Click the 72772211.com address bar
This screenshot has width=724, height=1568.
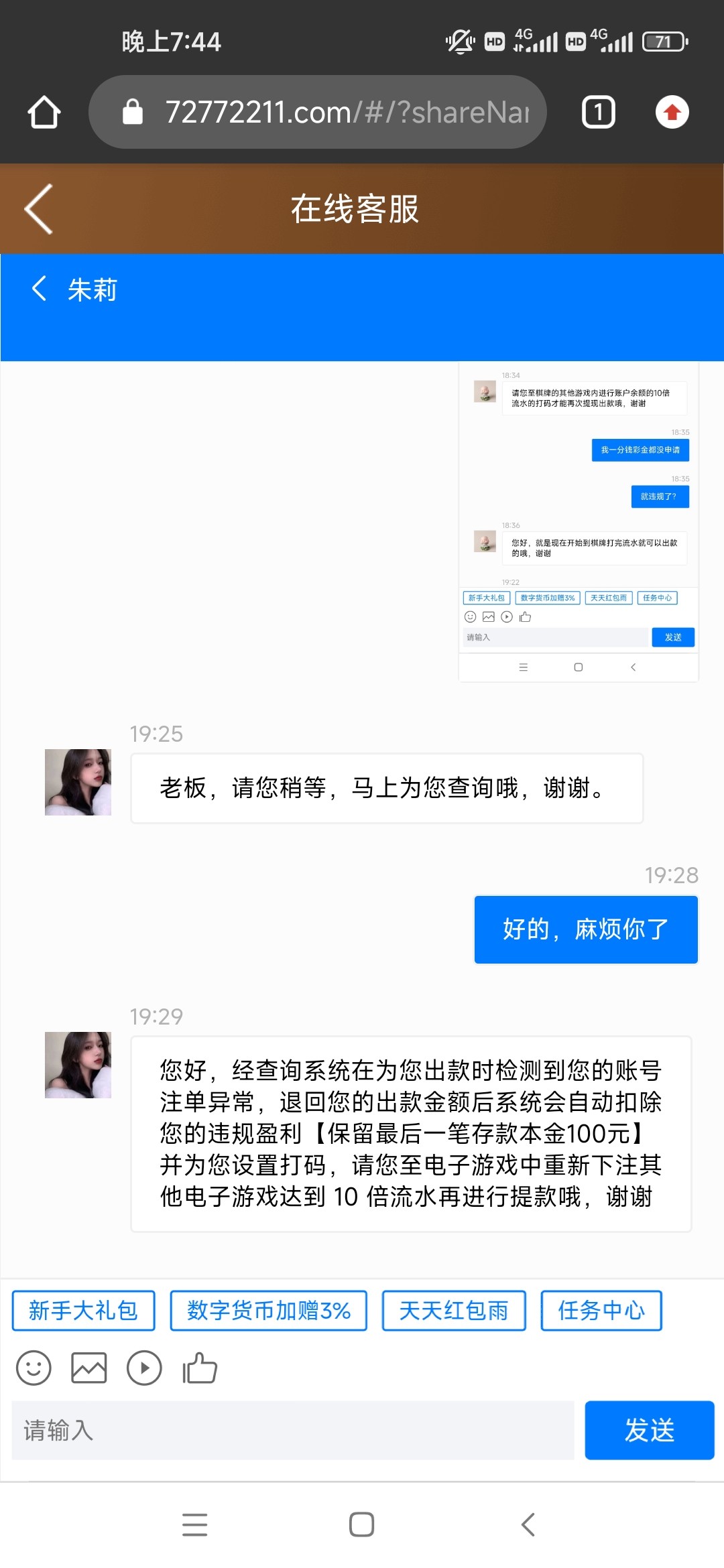tap(315, 111)
